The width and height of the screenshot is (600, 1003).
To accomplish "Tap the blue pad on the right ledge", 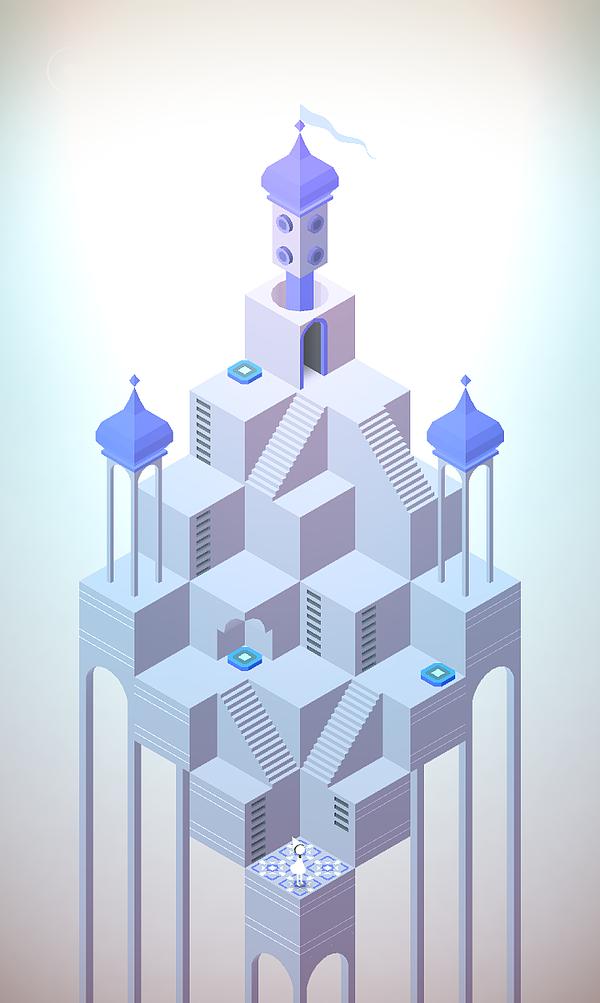I will (436, 672).
